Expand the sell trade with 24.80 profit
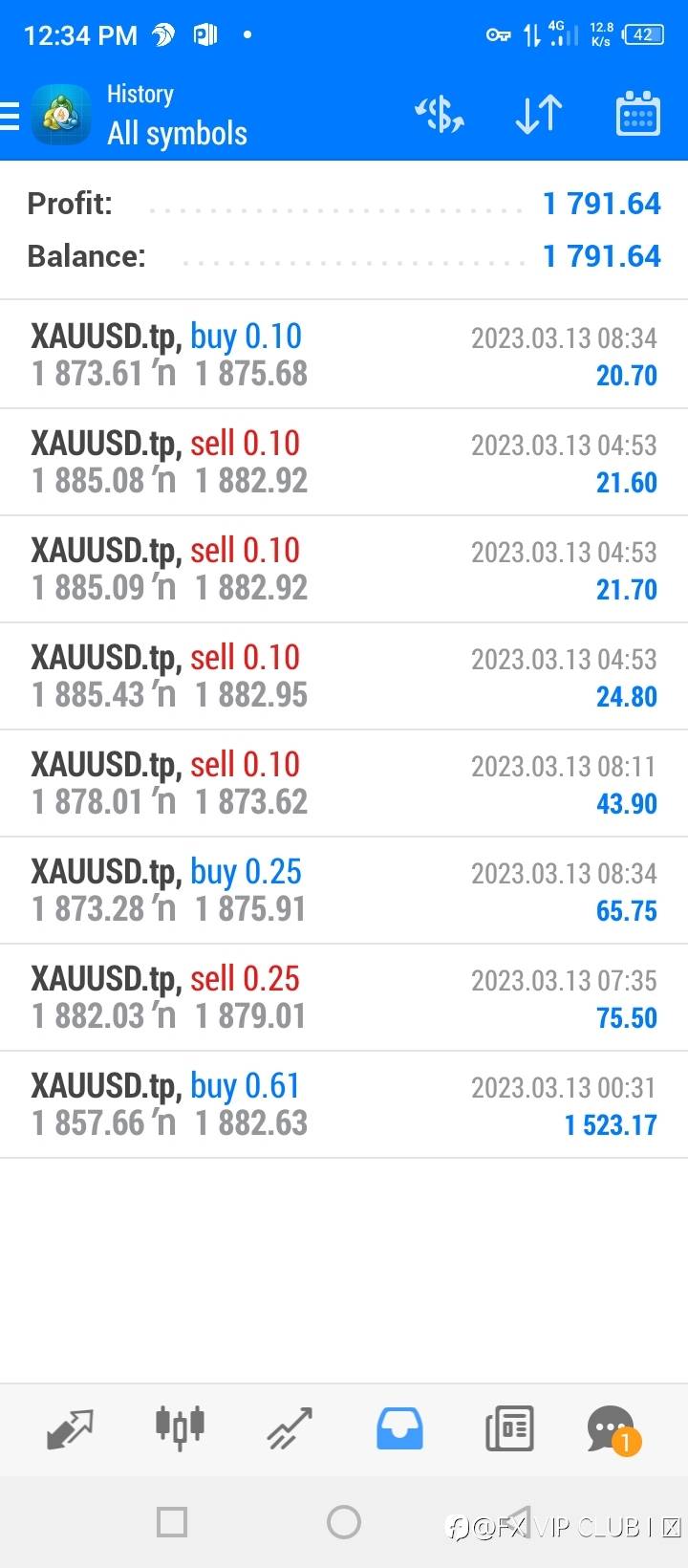 (x=344, y=676)
